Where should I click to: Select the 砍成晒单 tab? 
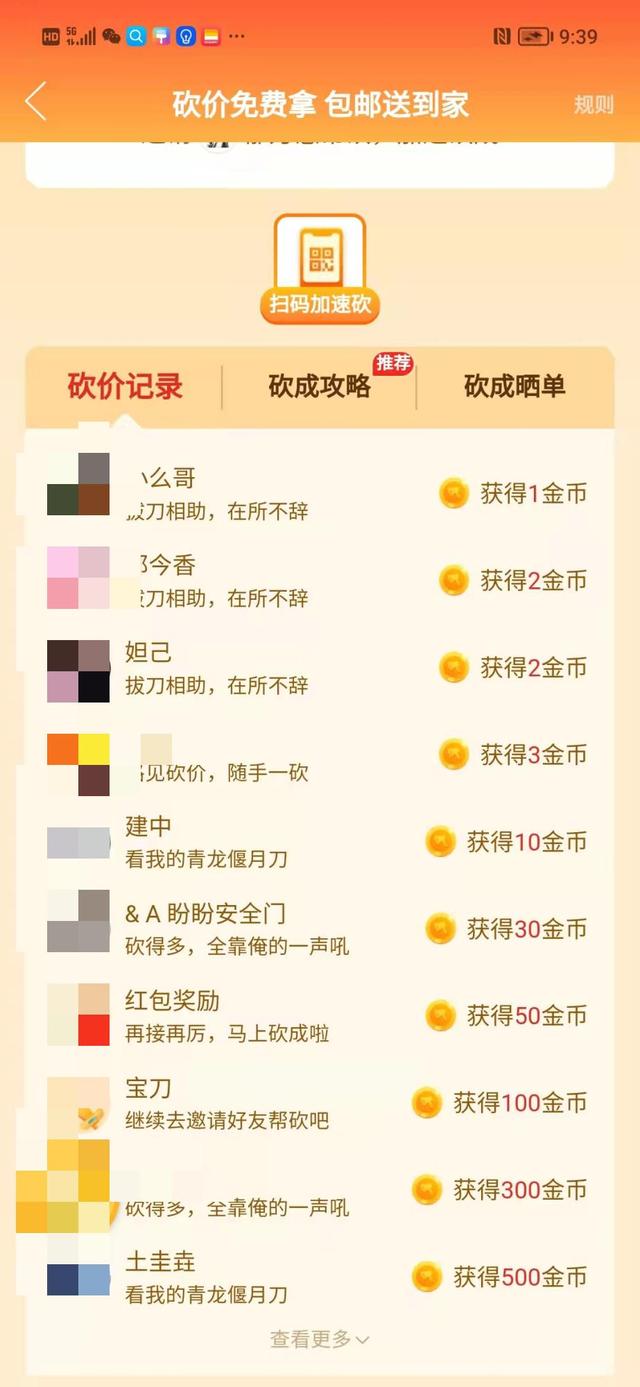click(x=514, y=386)
